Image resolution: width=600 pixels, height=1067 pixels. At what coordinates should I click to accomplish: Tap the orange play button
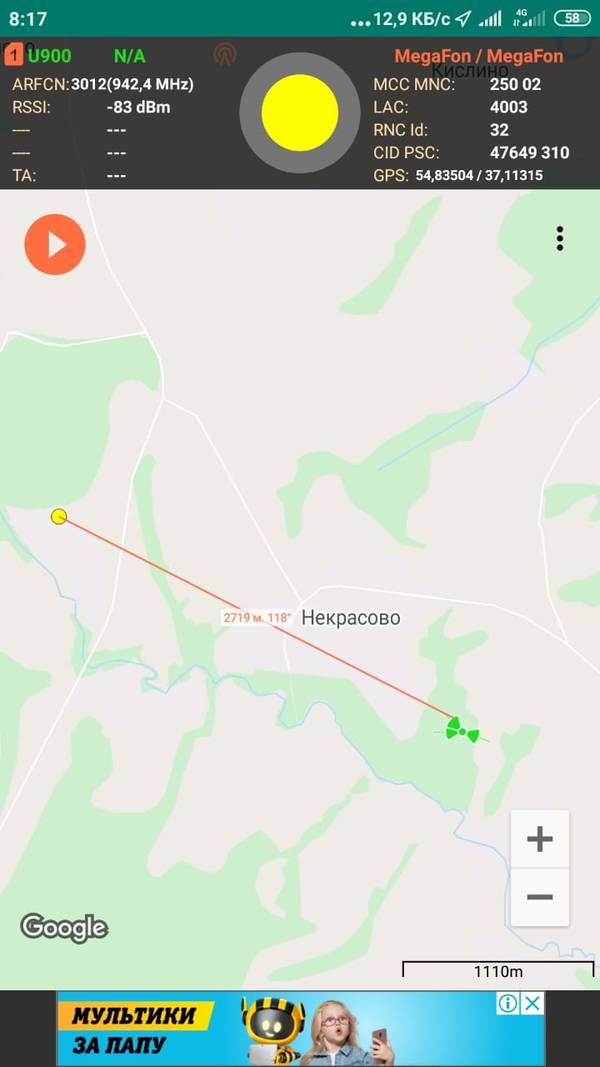[55, 244]
